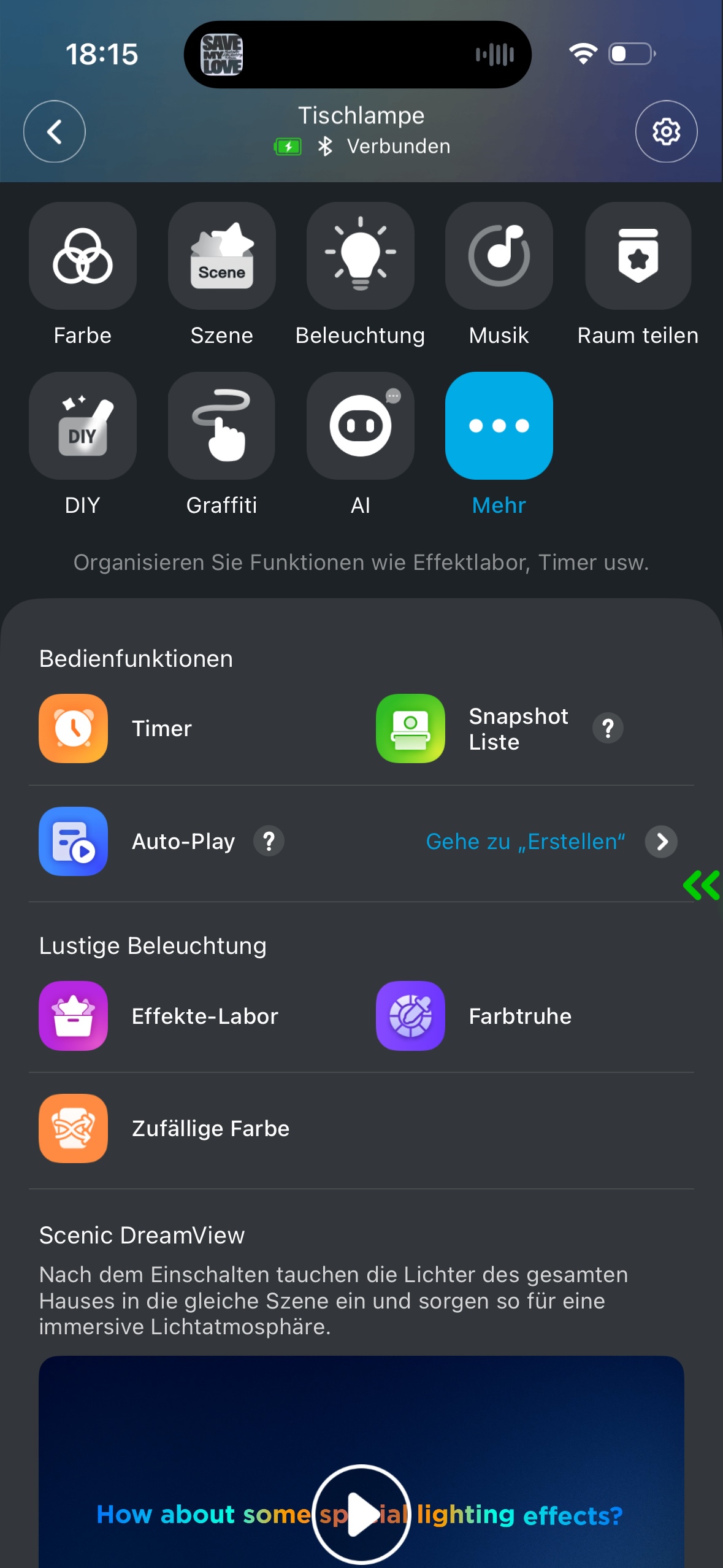723x1568 pixels.
Task: Select the Szene mode
Action: pyautogui.click(x=221, y=256)
